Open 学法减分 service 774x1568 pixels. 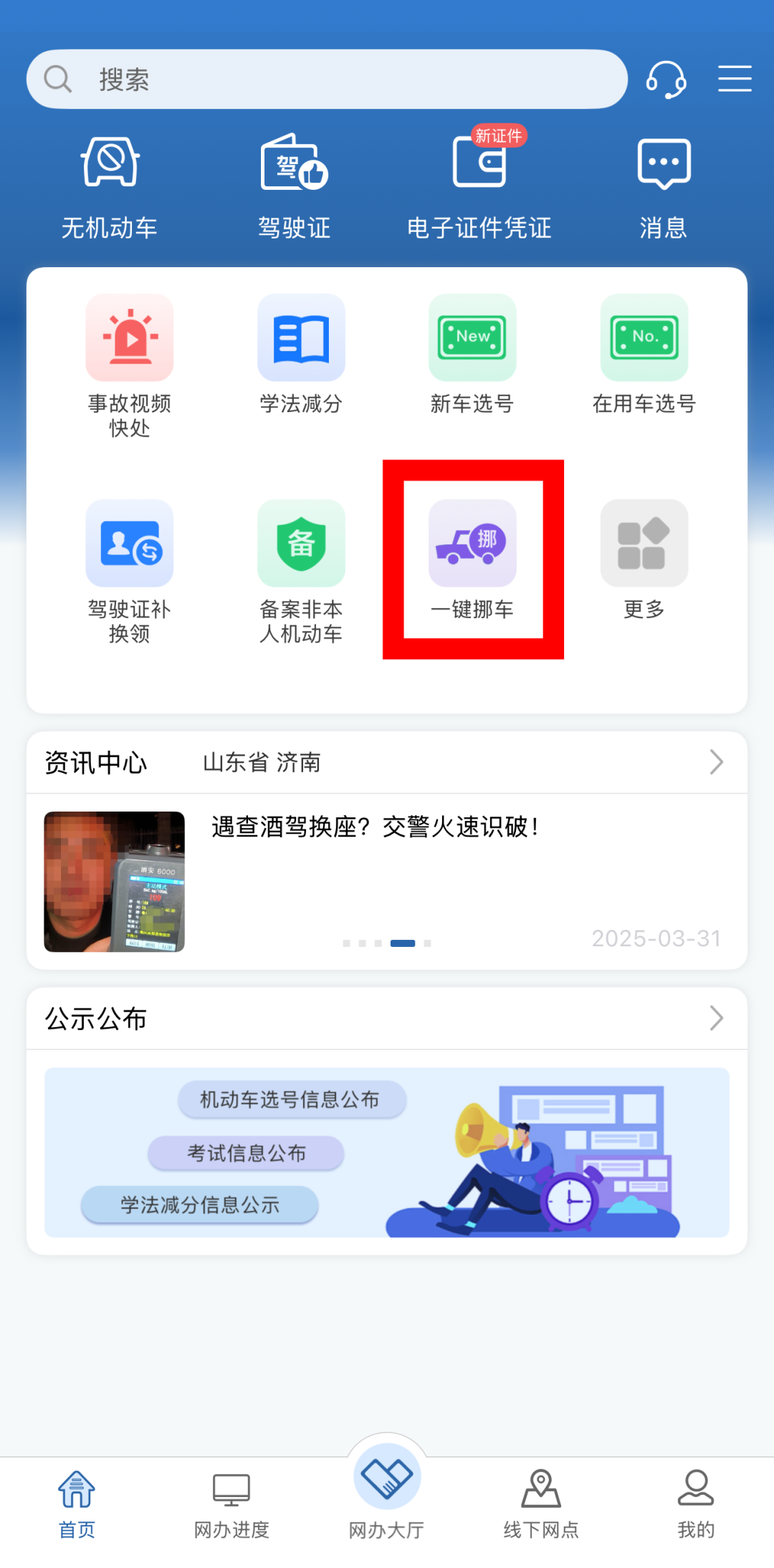point(301,355)
